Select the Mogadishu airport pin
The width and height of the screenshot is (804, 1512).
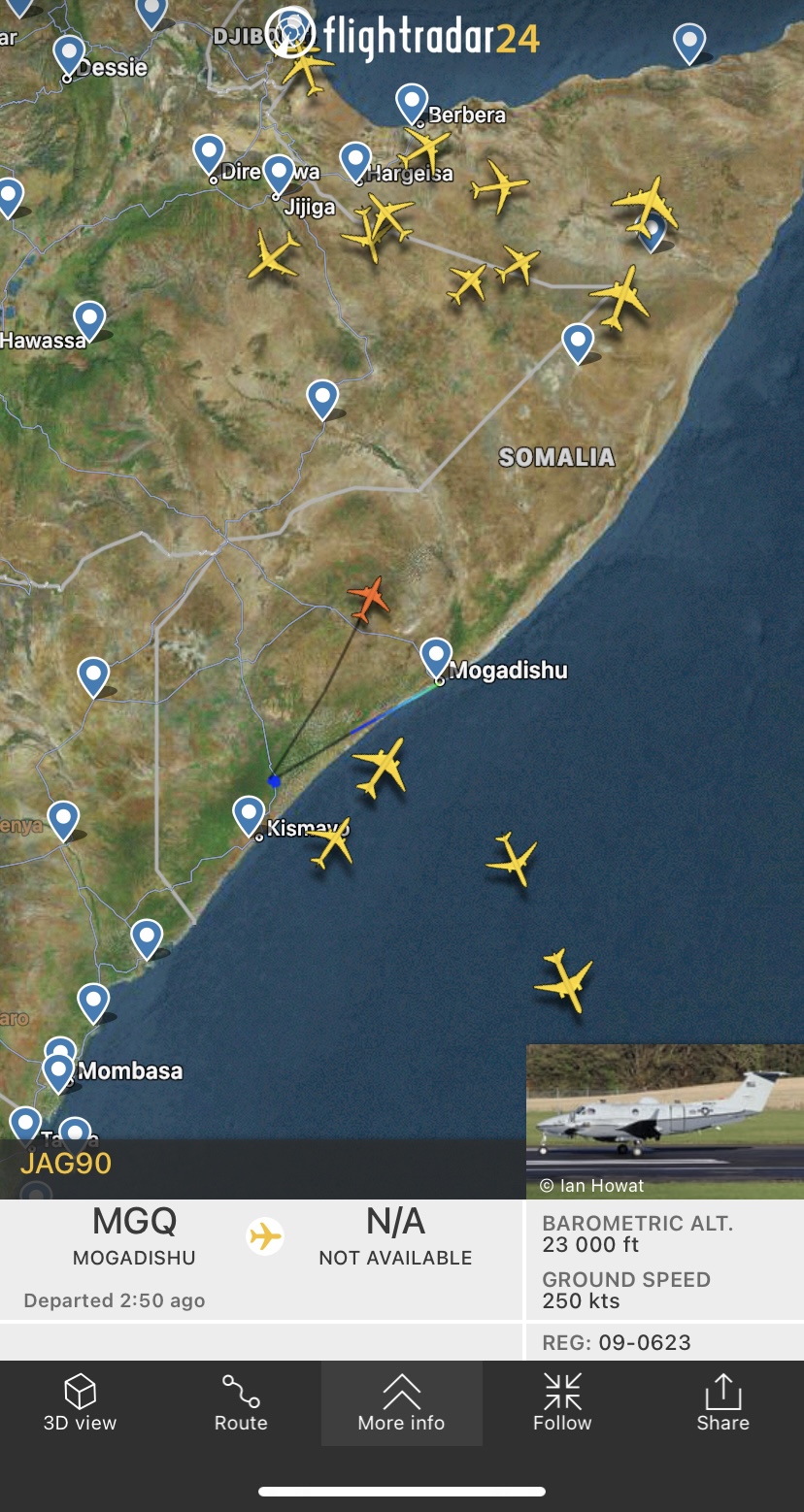(x=436, y=658)
